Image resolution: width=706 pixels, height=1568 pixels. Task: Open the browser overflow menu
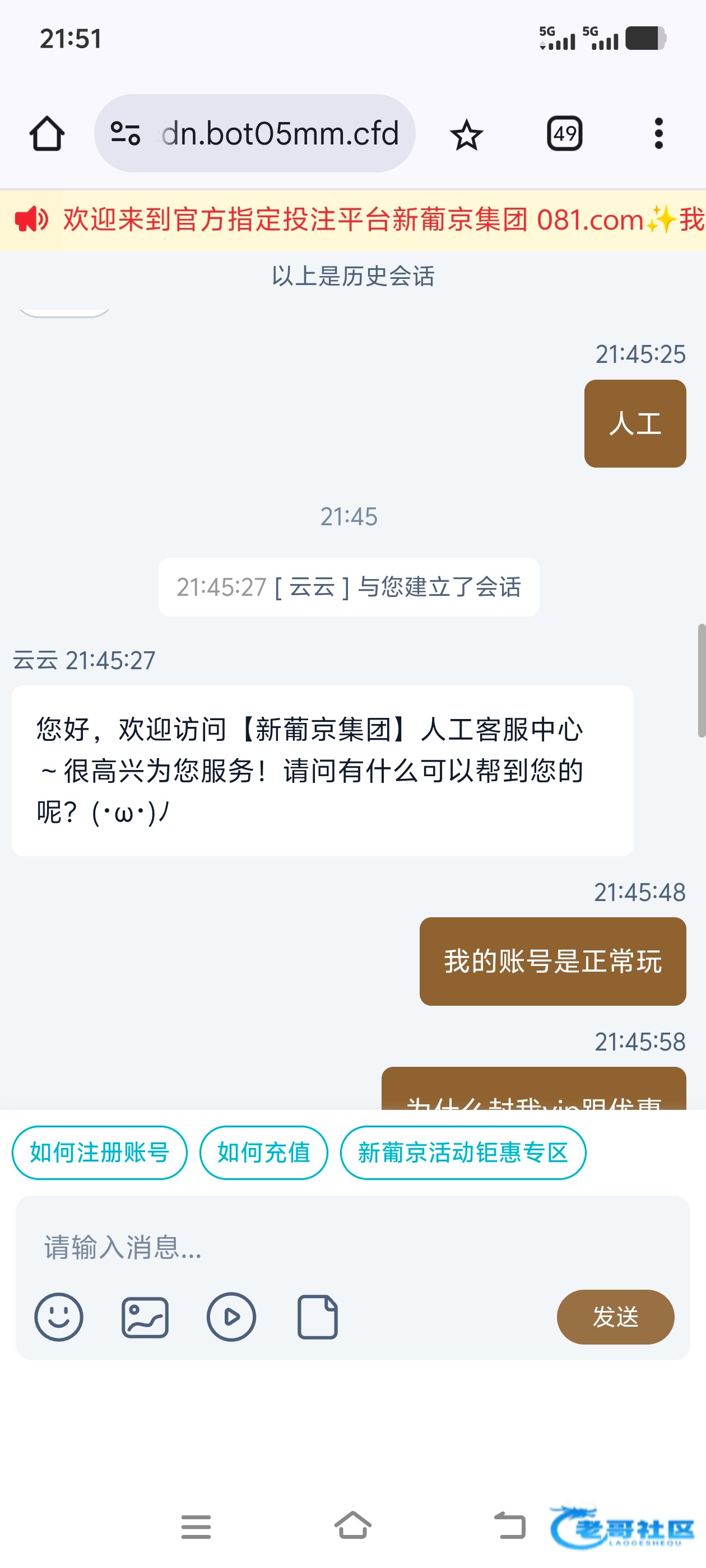point(658,133)
